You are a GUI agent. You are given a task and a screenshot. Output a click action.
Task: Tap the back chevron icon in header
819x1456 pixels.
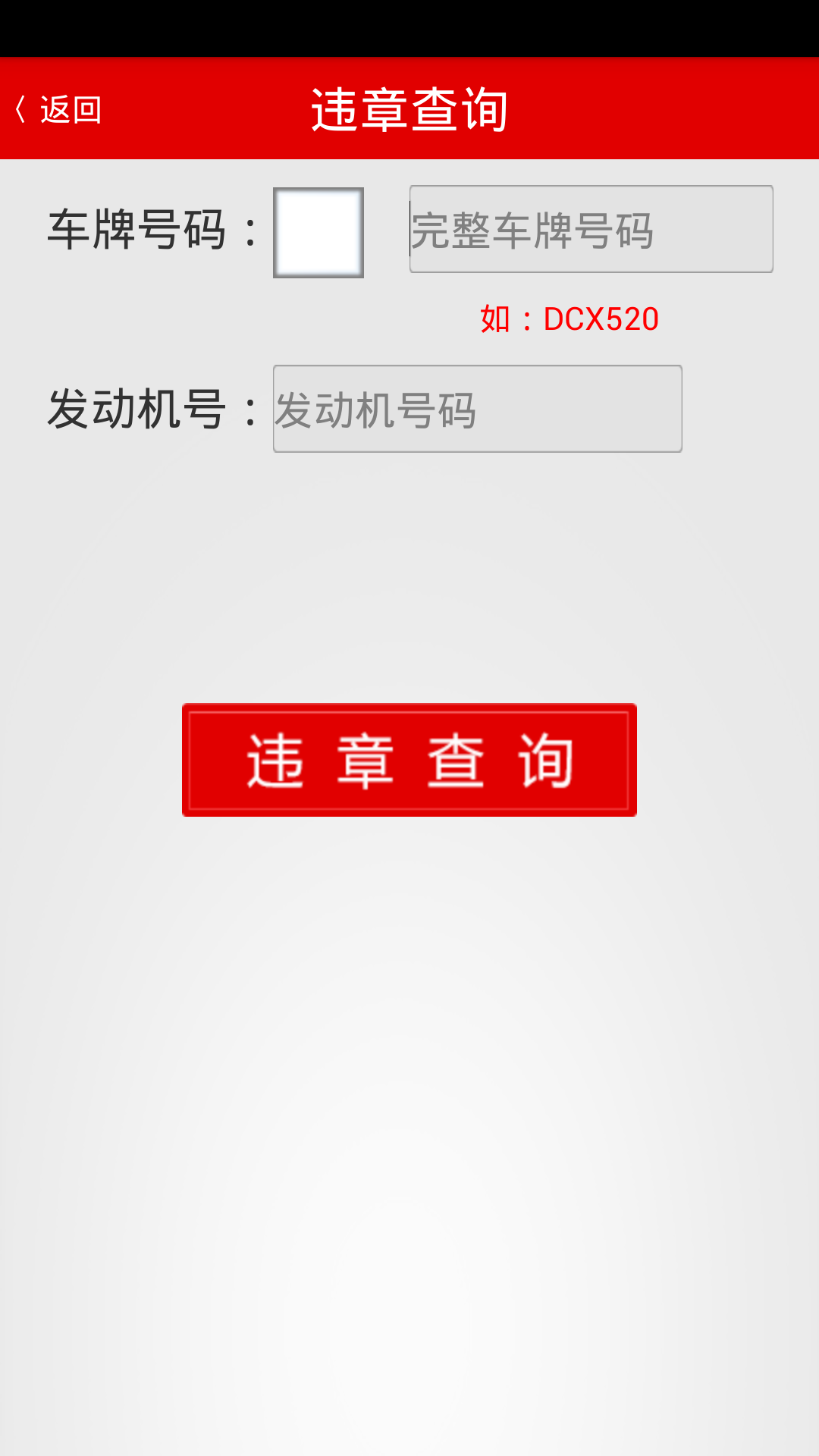tap(20, 107)
